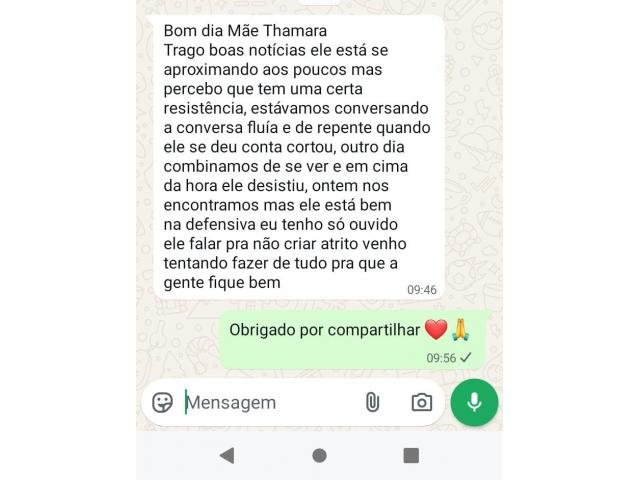Open the recent apps view
Viewport: 640px width, 480px height.
coord(411,456)
